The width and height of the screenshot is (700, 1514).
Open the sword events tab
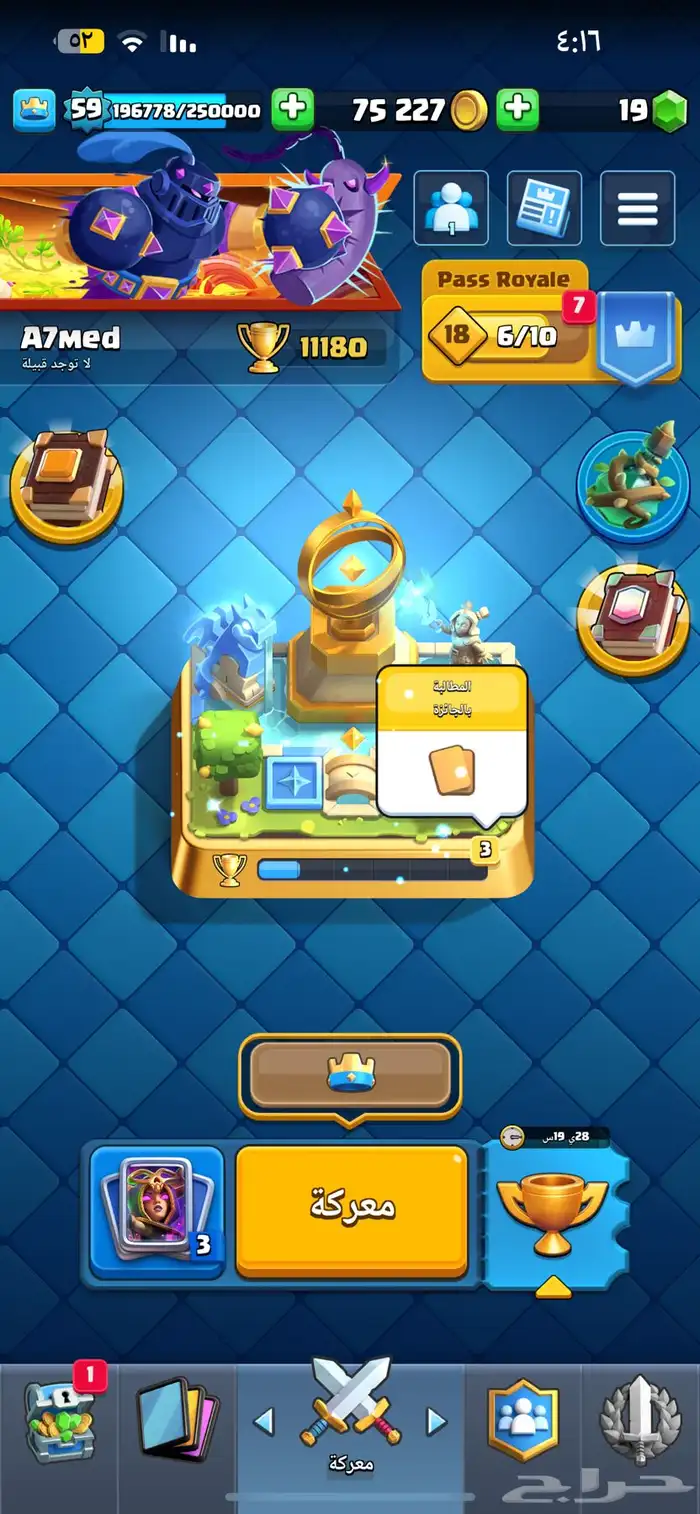coord(640,1420)
